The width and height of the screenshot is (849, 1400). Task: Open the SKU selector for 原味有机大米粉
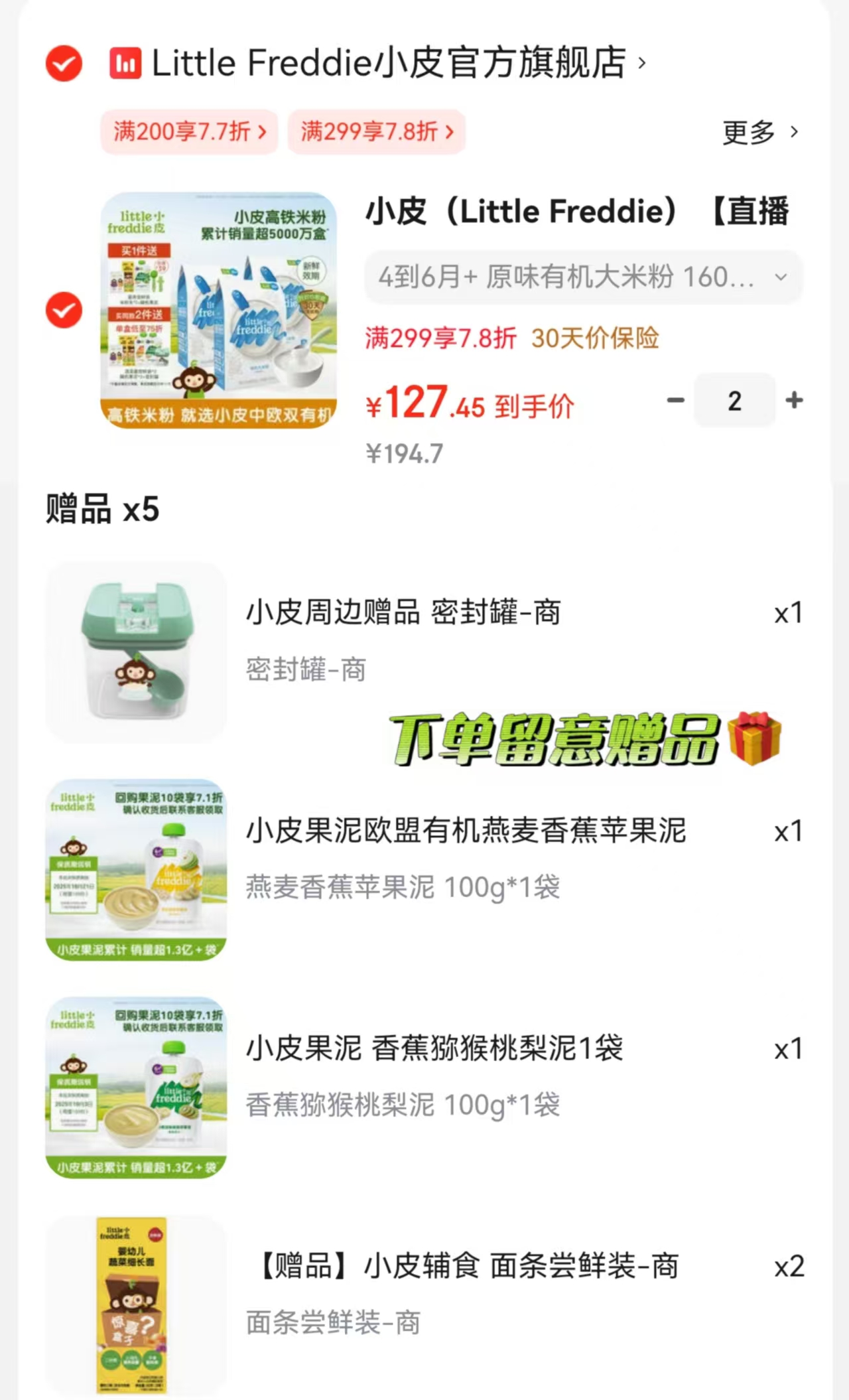click(x=582, y=277)
